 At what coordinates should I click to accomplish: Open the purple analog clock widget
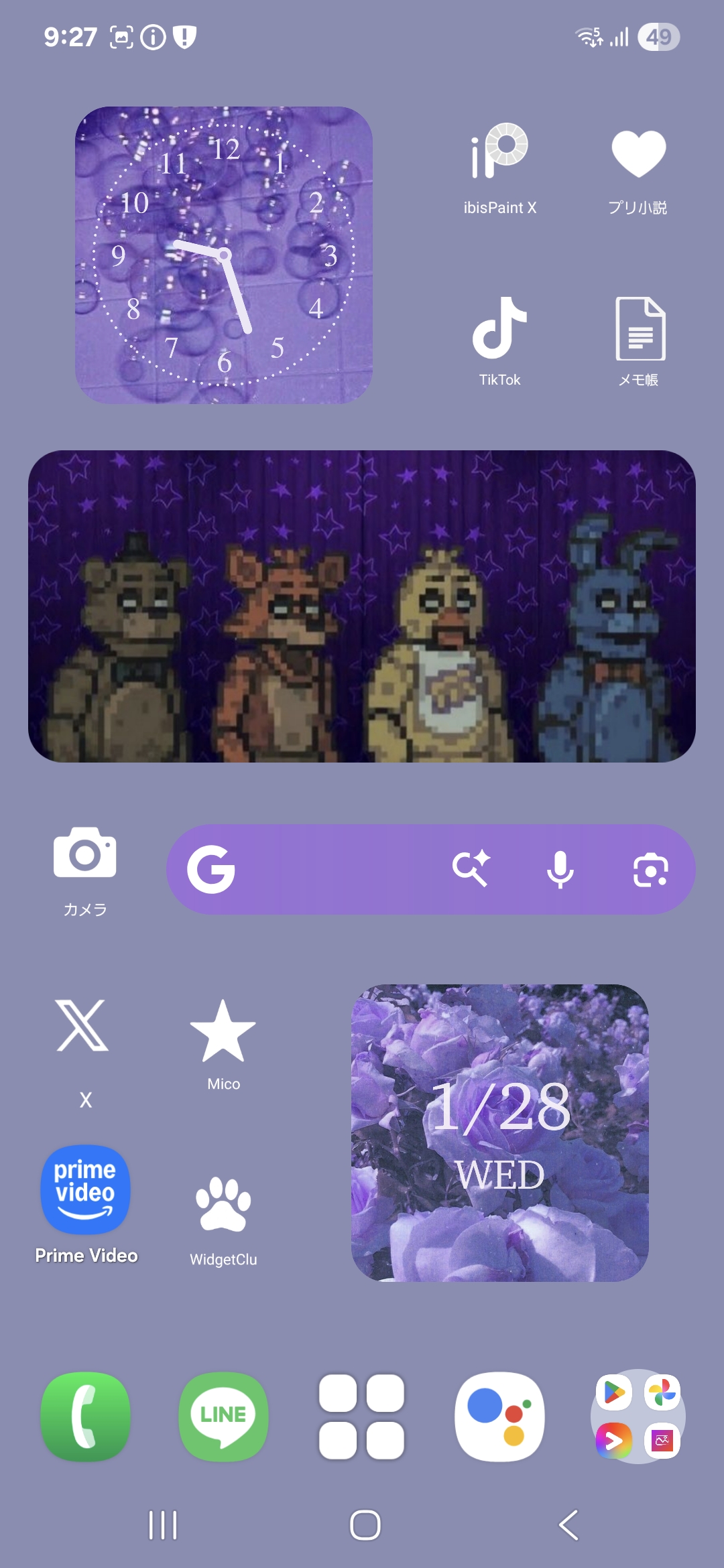(x=224, y=255)
